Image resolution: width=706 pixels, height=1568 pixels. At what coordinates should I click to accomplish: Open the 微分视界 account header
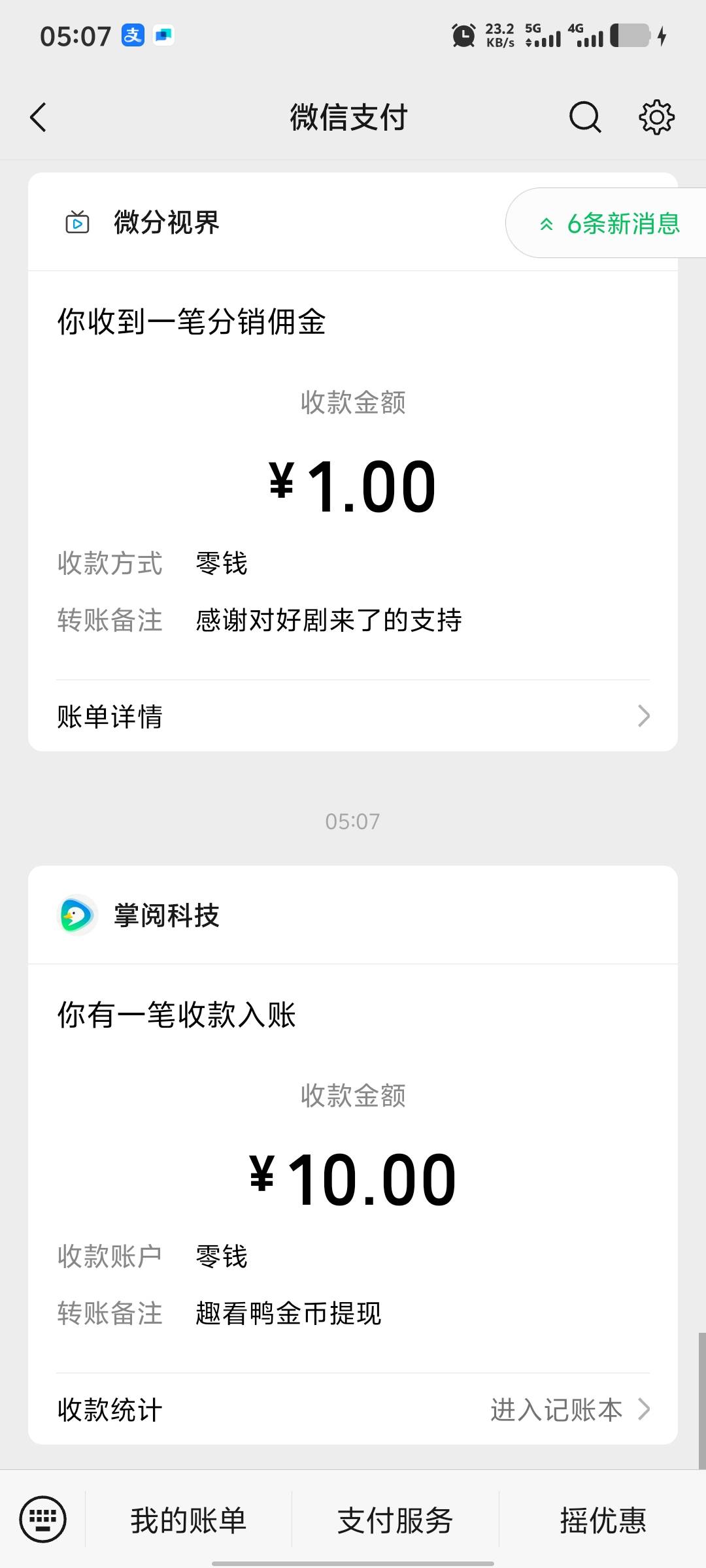click(x=353, y=222)
